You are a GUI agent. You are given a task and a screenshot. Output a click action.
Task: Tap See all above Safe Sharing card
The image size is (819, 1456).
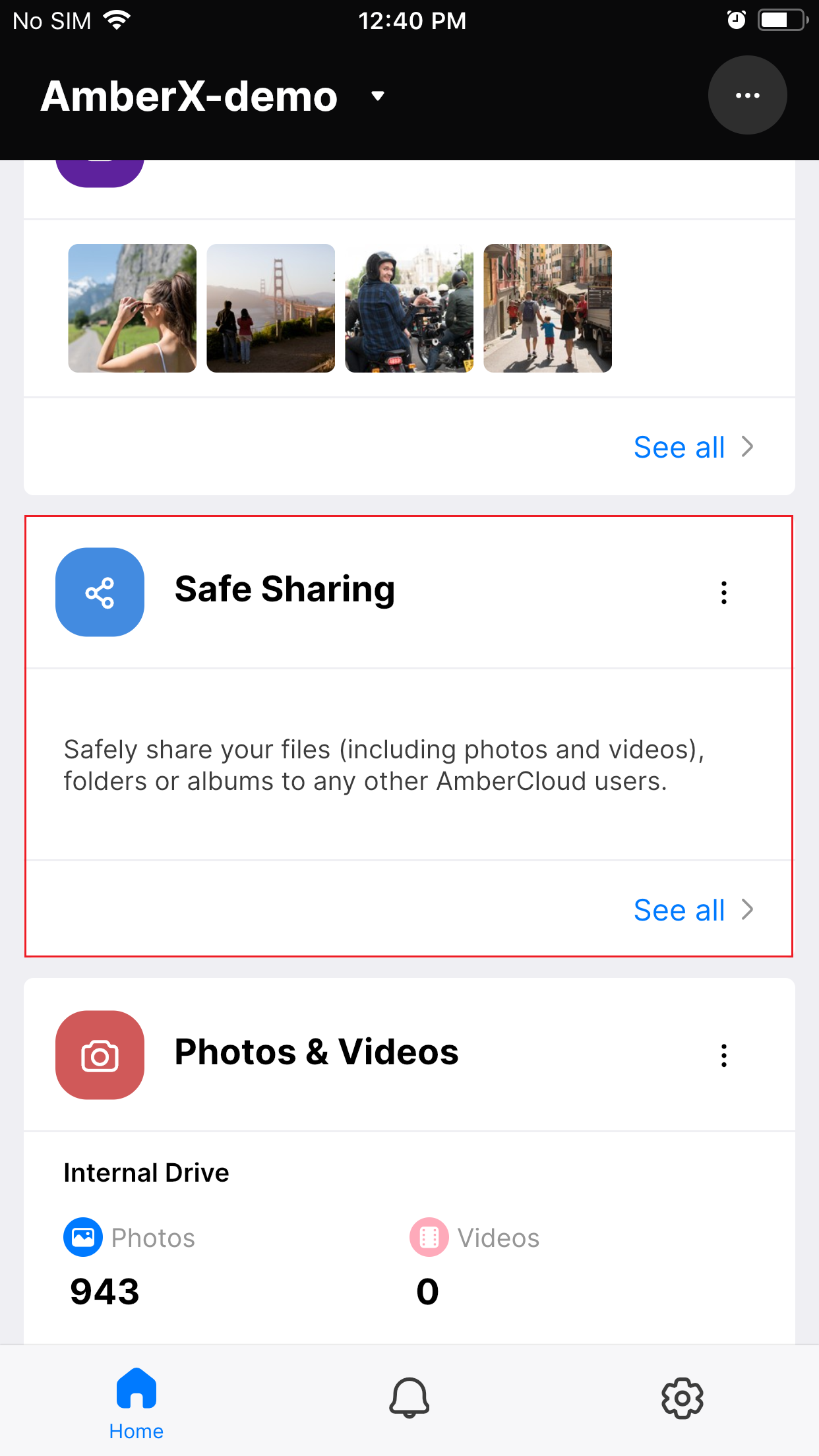tap(694, 447)
